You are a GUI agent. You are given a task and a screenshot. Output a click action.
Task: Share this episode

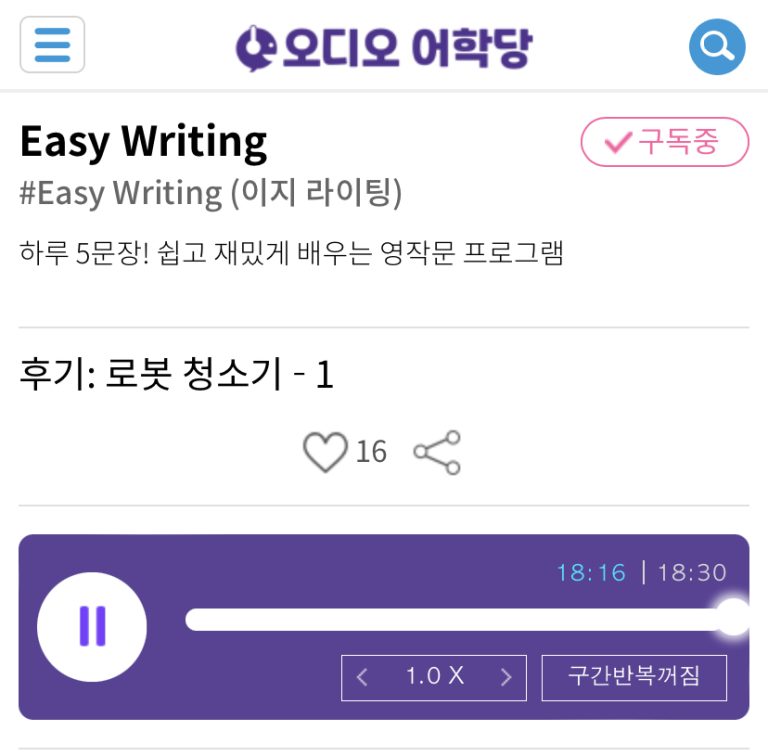pos(437,453)
